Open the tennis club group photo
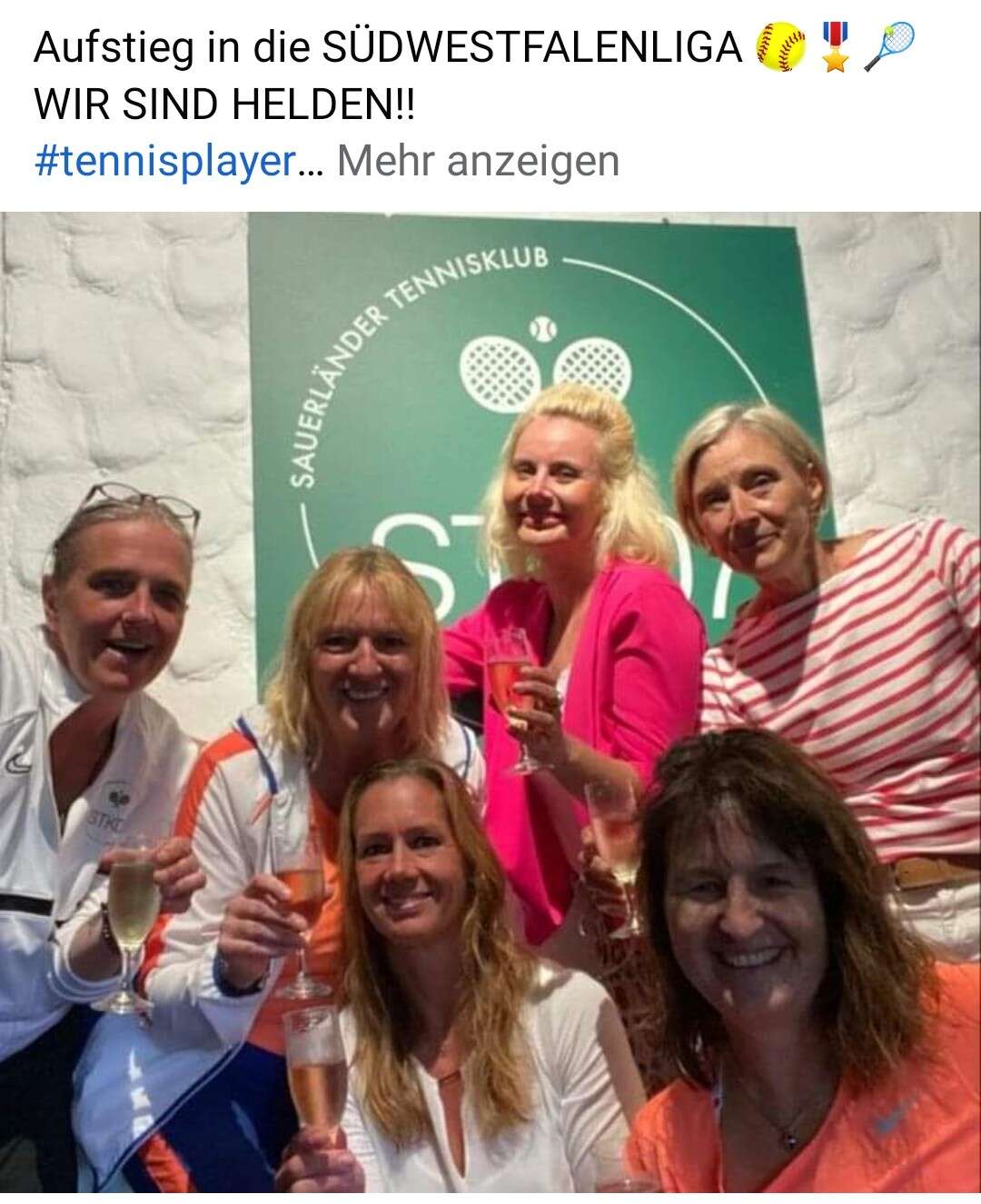This screenshot has width=981, height=1204. click(490, 702)
